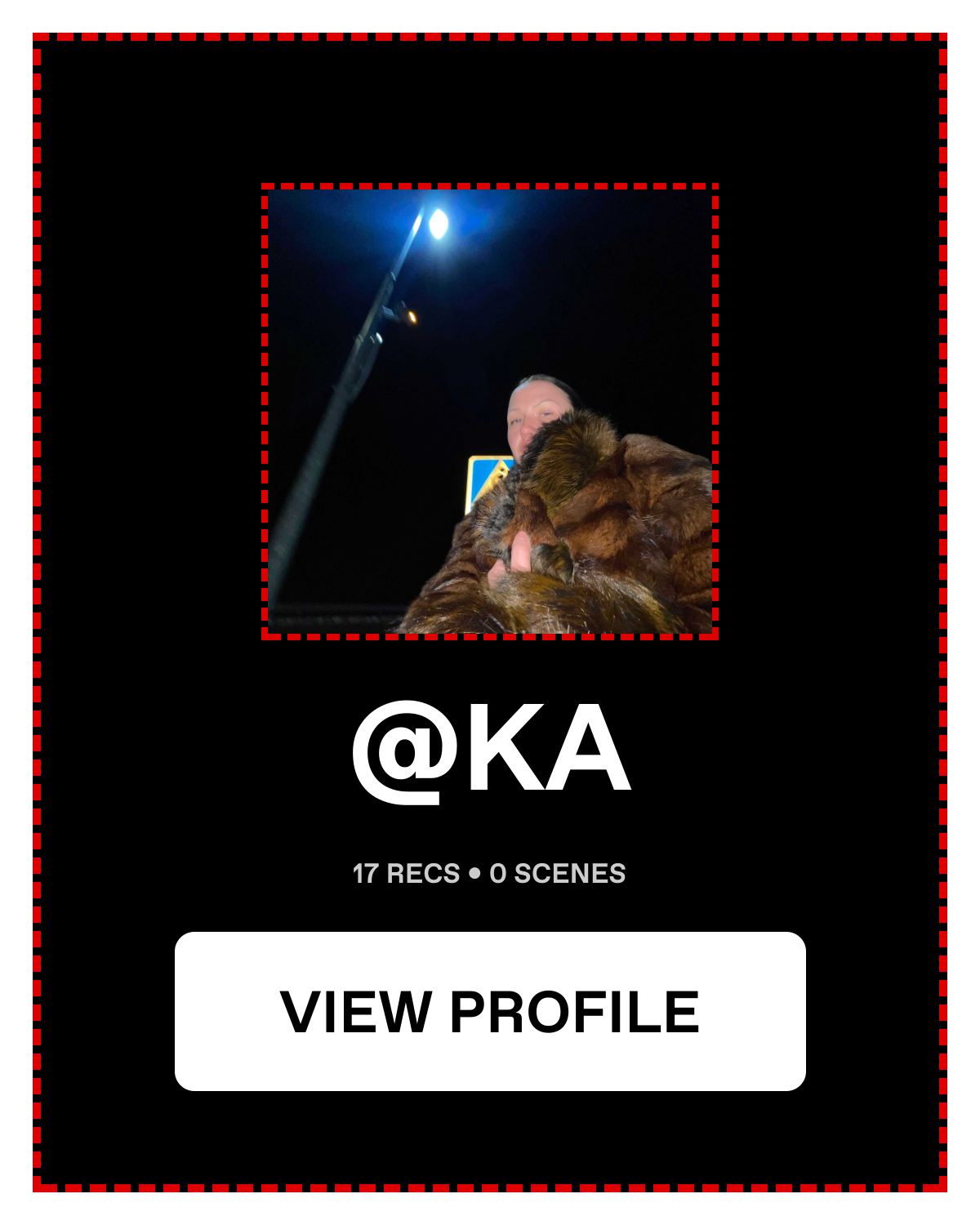Tap the VIEW PROFILE button
This screenshot has height=1225, width=980.
(x=490, y=1011)
